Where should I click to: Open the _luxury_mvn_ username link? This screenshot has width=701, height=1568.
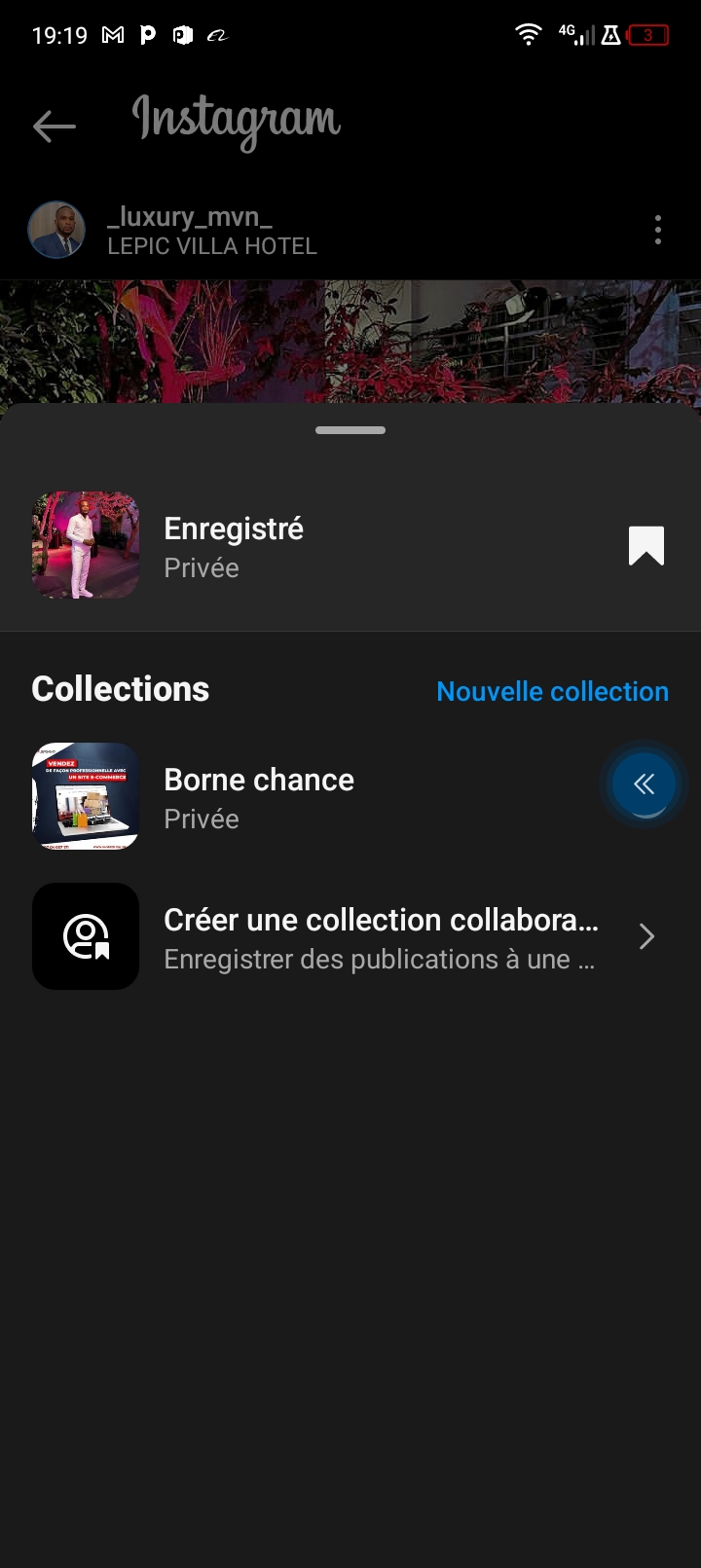coord(189,216)
